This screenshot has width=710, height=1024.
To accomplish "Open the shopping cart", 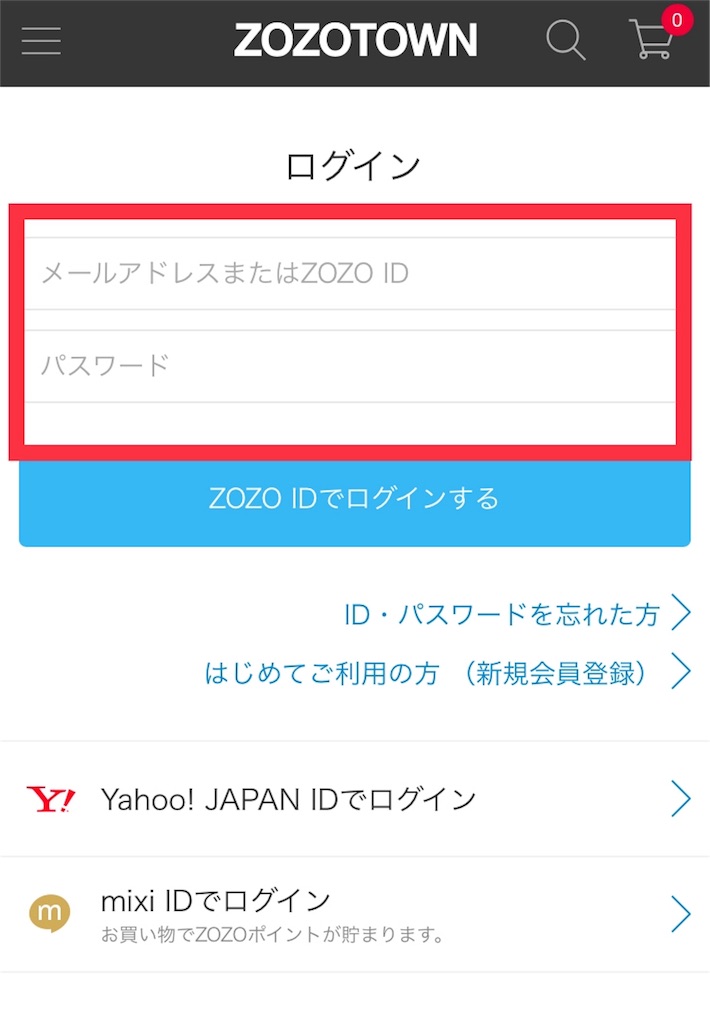I will tap(653, 41).
